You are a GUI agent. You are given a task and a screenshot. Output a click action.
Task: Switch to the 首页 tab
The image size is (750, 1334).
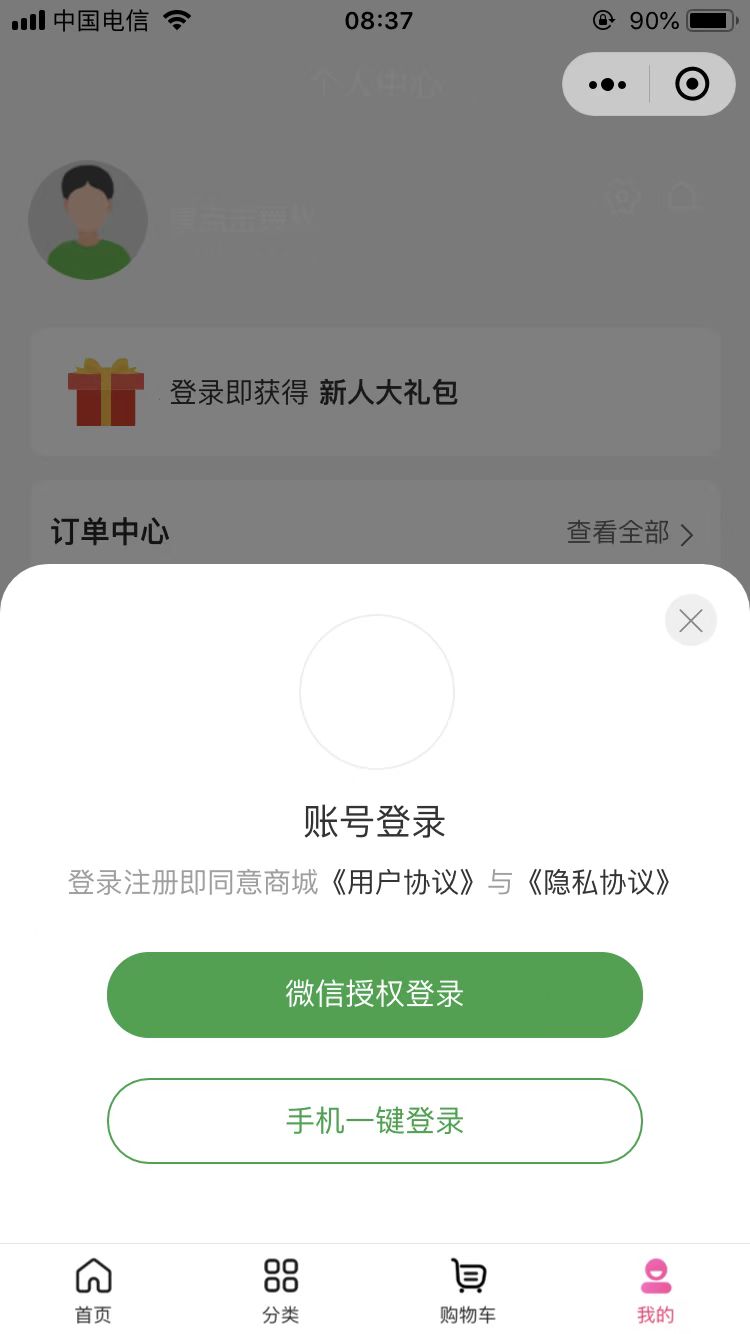coord(93,1290)
